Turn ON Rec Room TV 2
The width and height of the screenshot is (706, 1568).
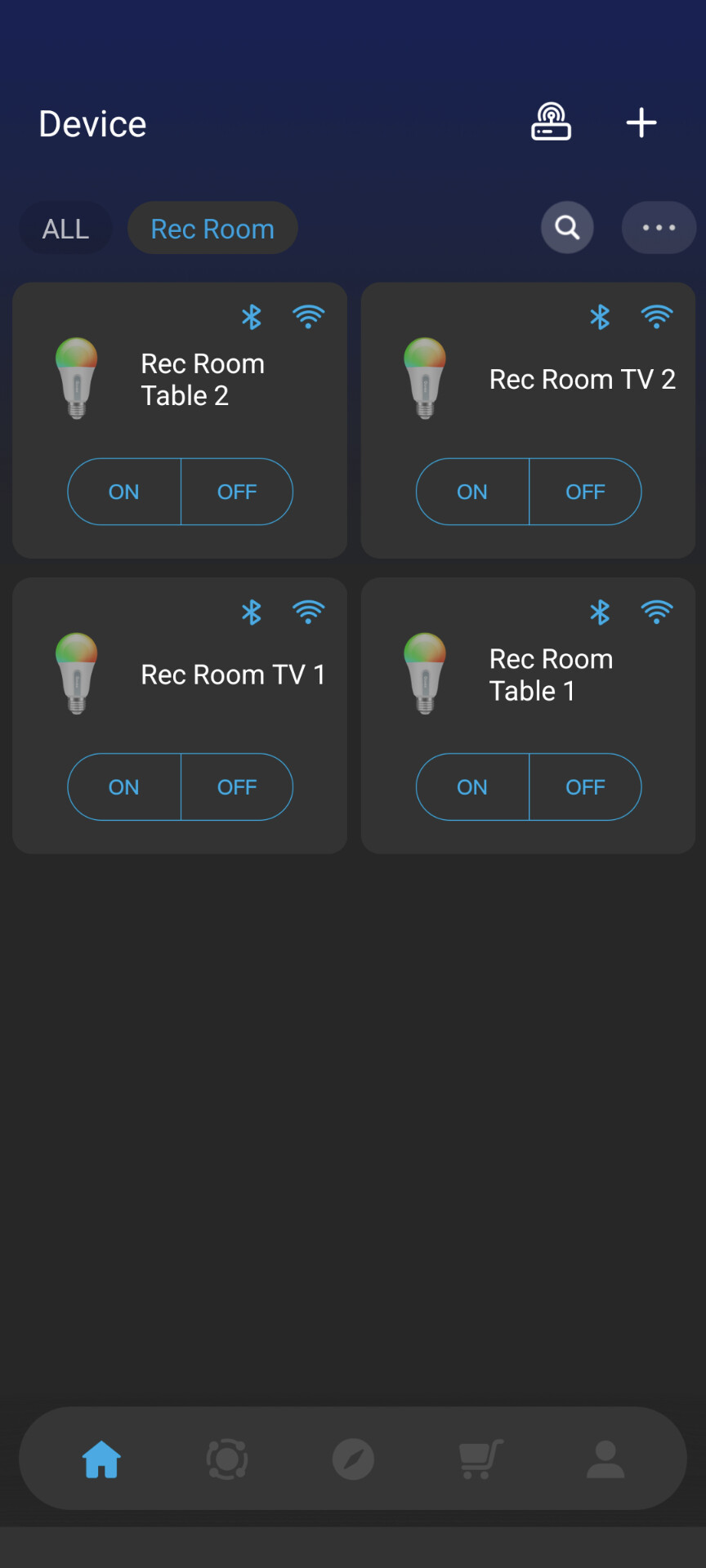[472, 492]
